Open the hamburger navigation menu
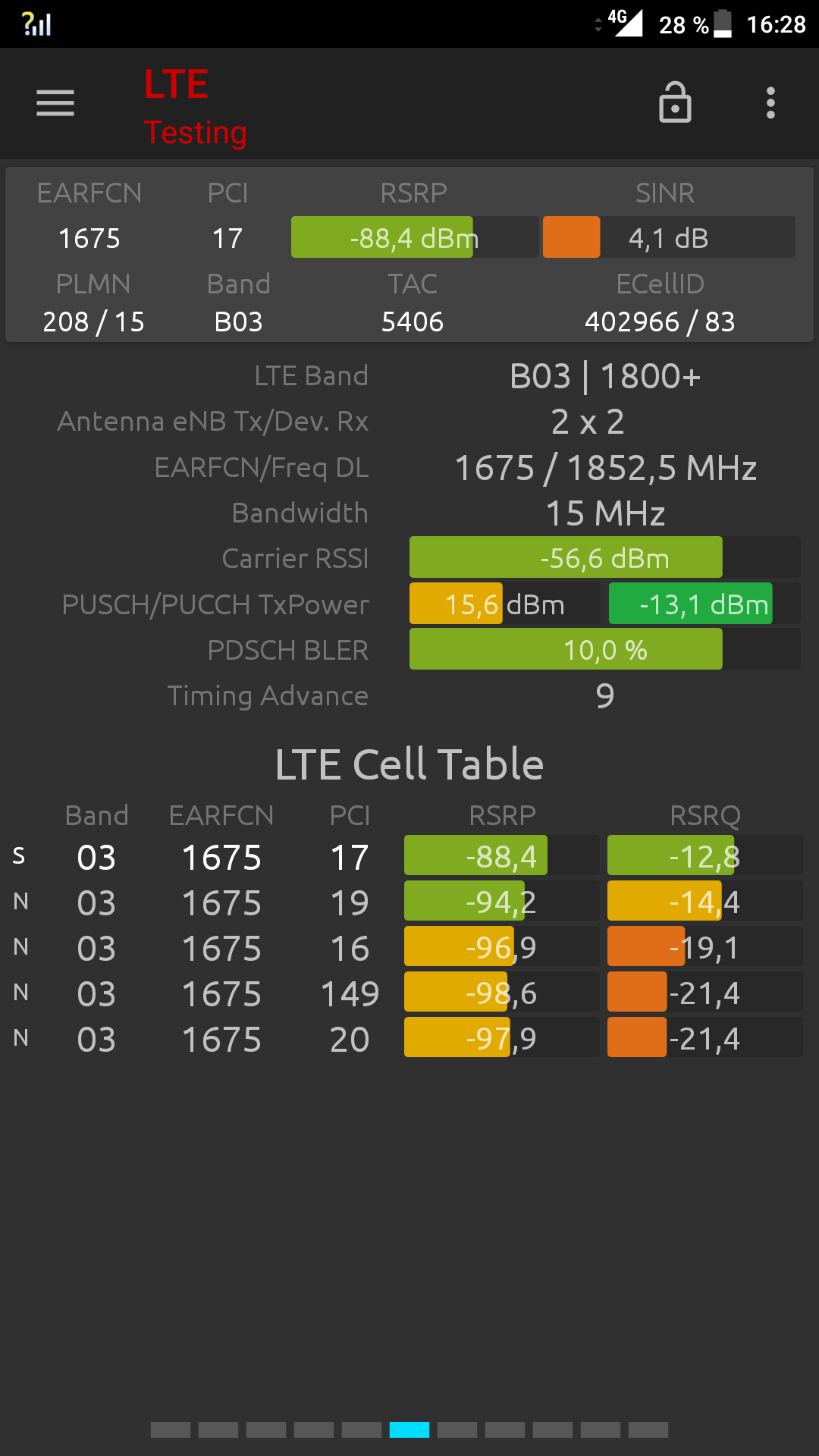 click(x=55, y=103)
